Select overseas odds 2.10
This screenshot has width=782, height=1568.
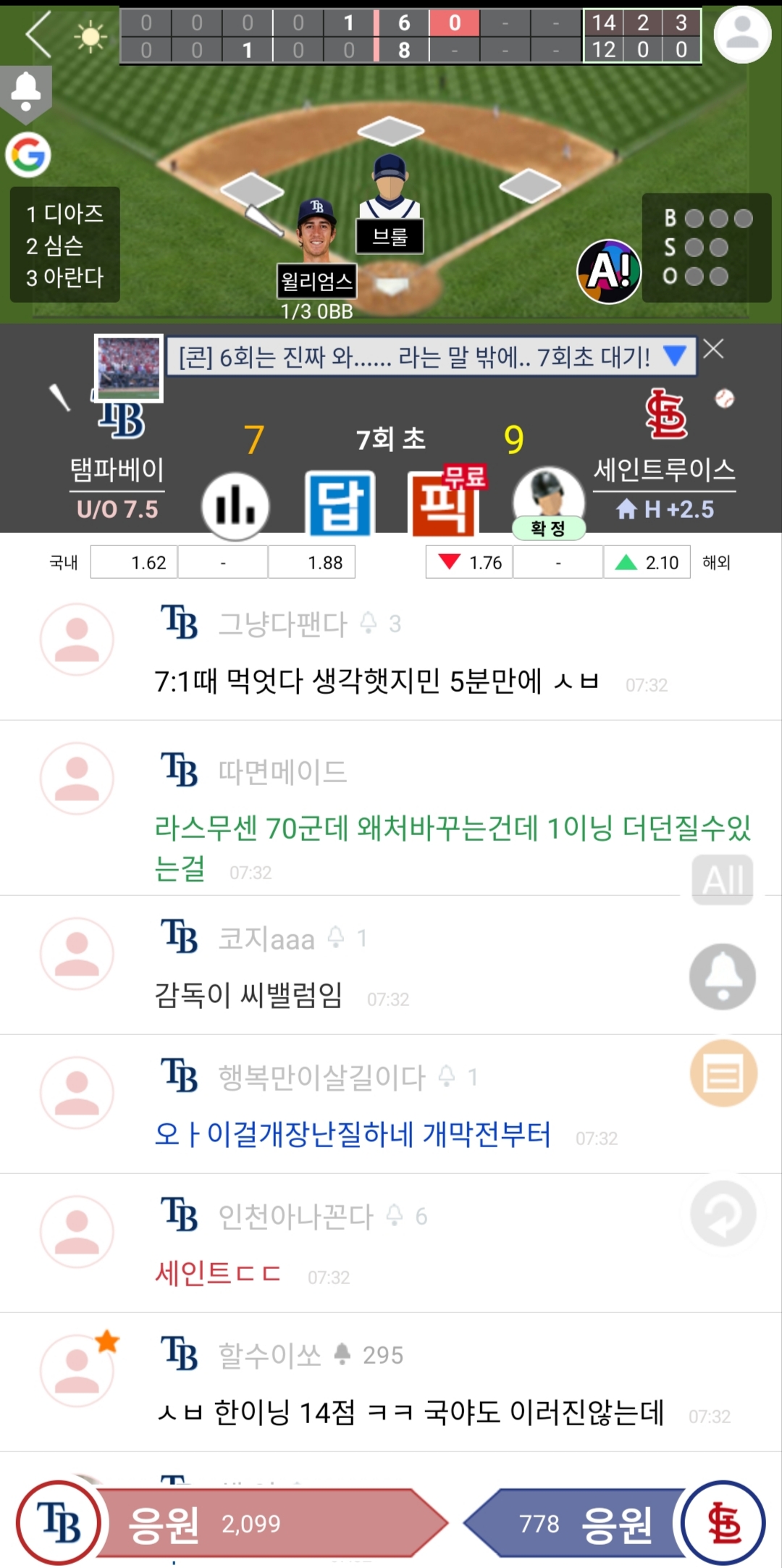tap(647, 563)
